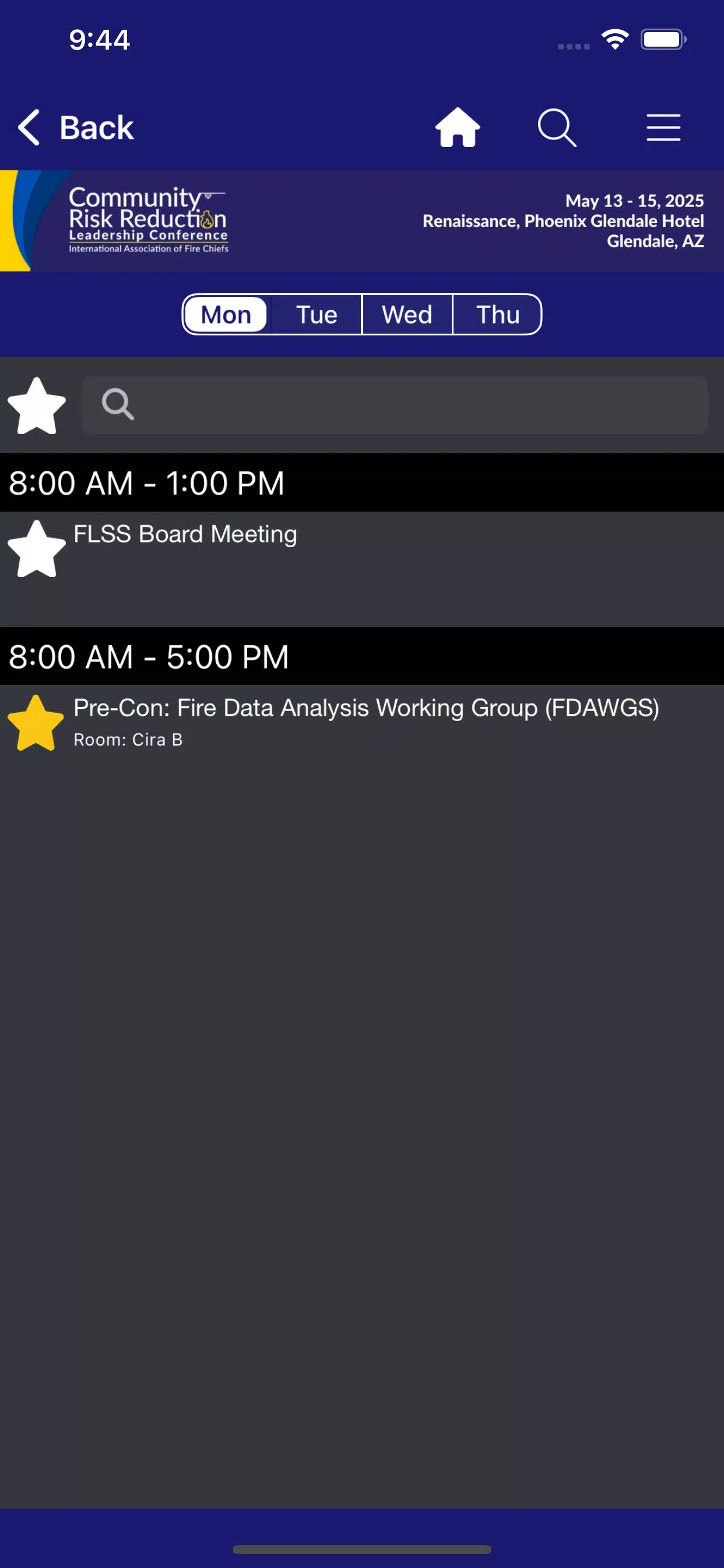The image size is (724, 1568).
Task: Open the FLSS Board Meeting session
Action: point(362,569)
